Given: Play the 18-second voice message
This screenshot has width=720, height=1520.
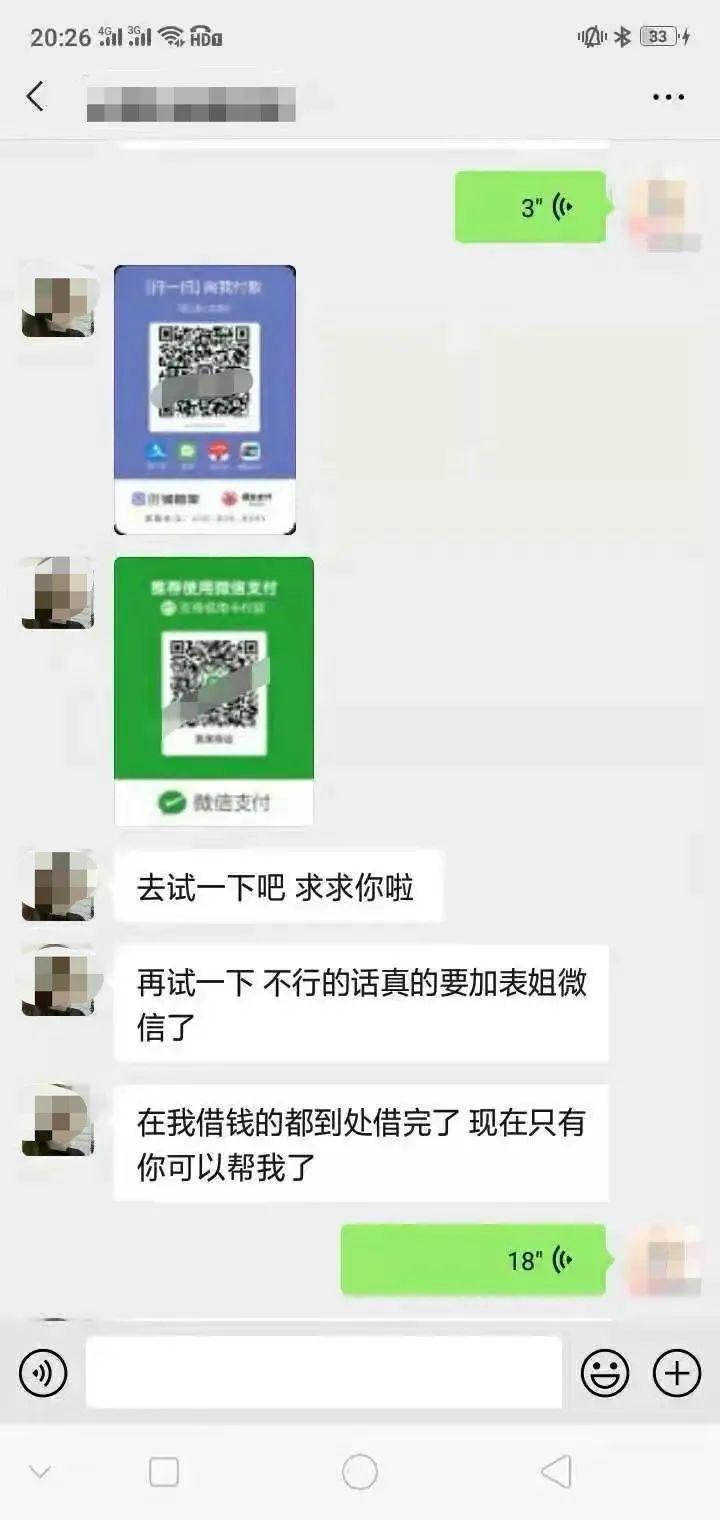Looking at the screenshot, I should coord(473,1260).
